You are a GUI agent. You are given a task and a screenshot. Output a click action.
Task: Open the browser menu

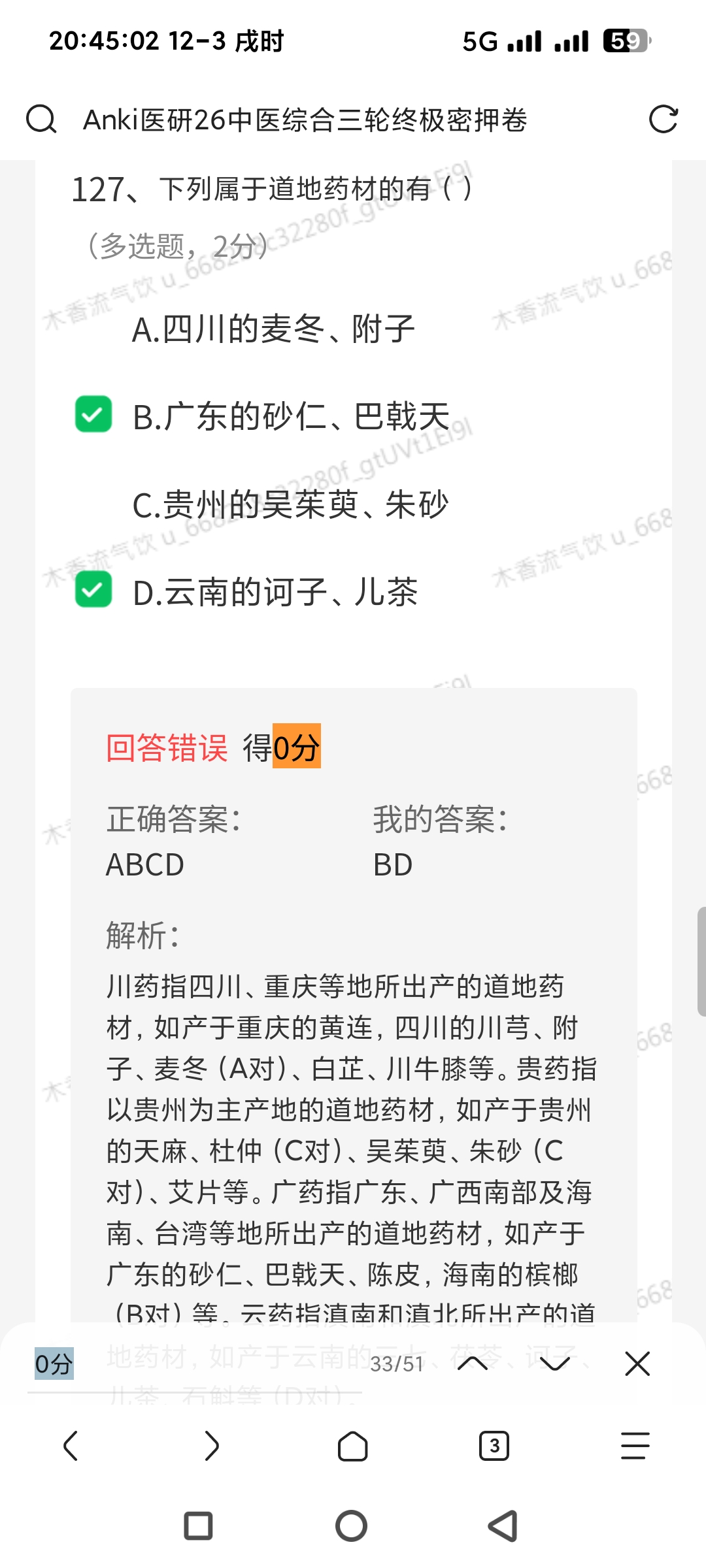coord(635,1446)
